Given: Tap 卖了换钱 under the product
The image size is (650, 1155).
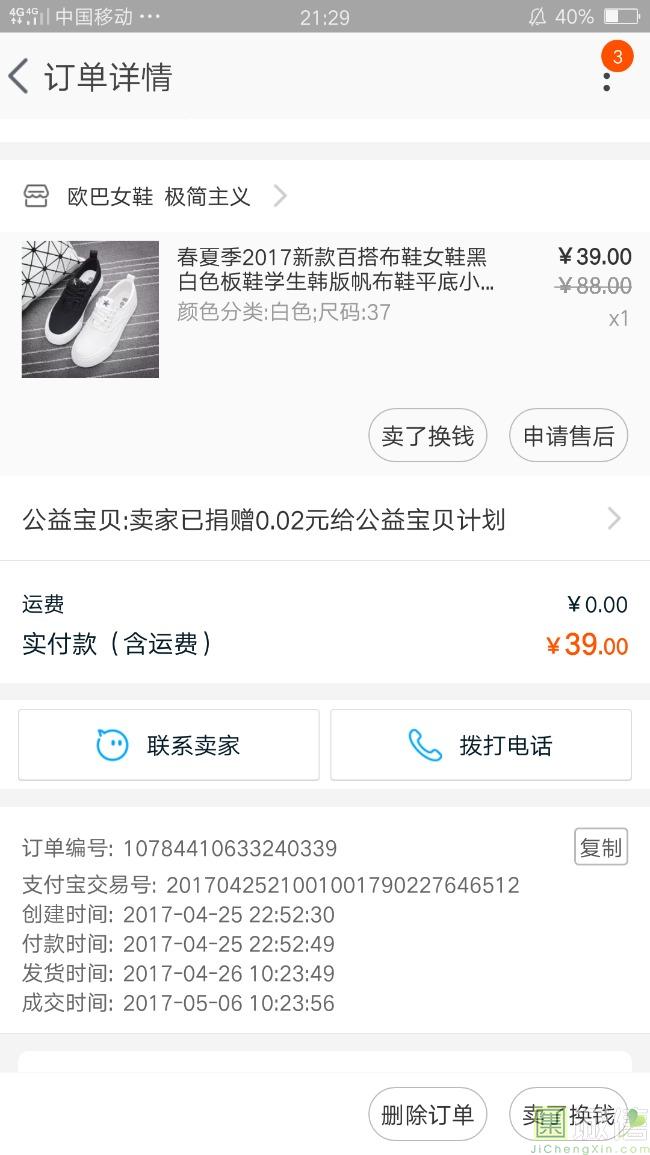Looking at the screenshot, I should coord(427,436).
